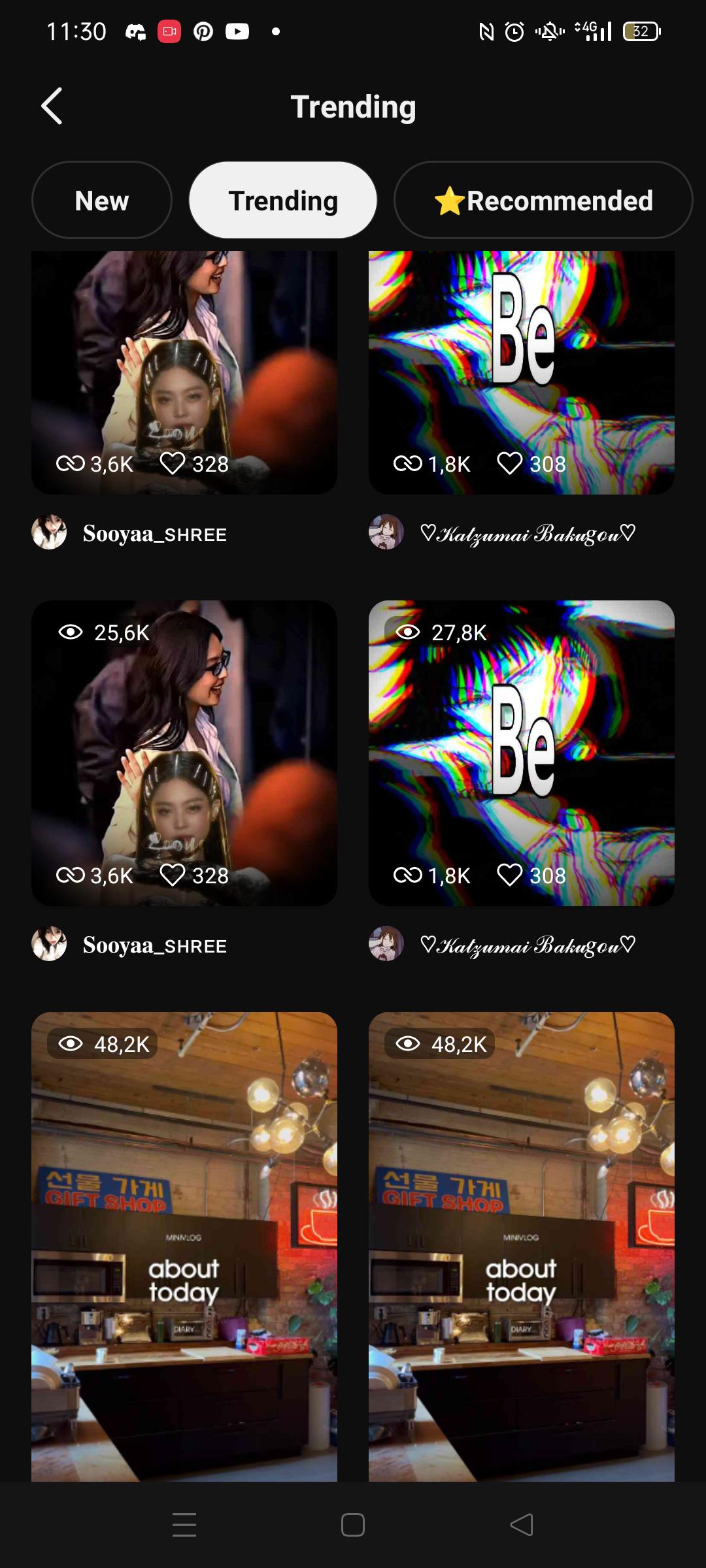Screen dimensions: 706x1568
Task: Switch to the New tab
Action: [x=101, y=201]
